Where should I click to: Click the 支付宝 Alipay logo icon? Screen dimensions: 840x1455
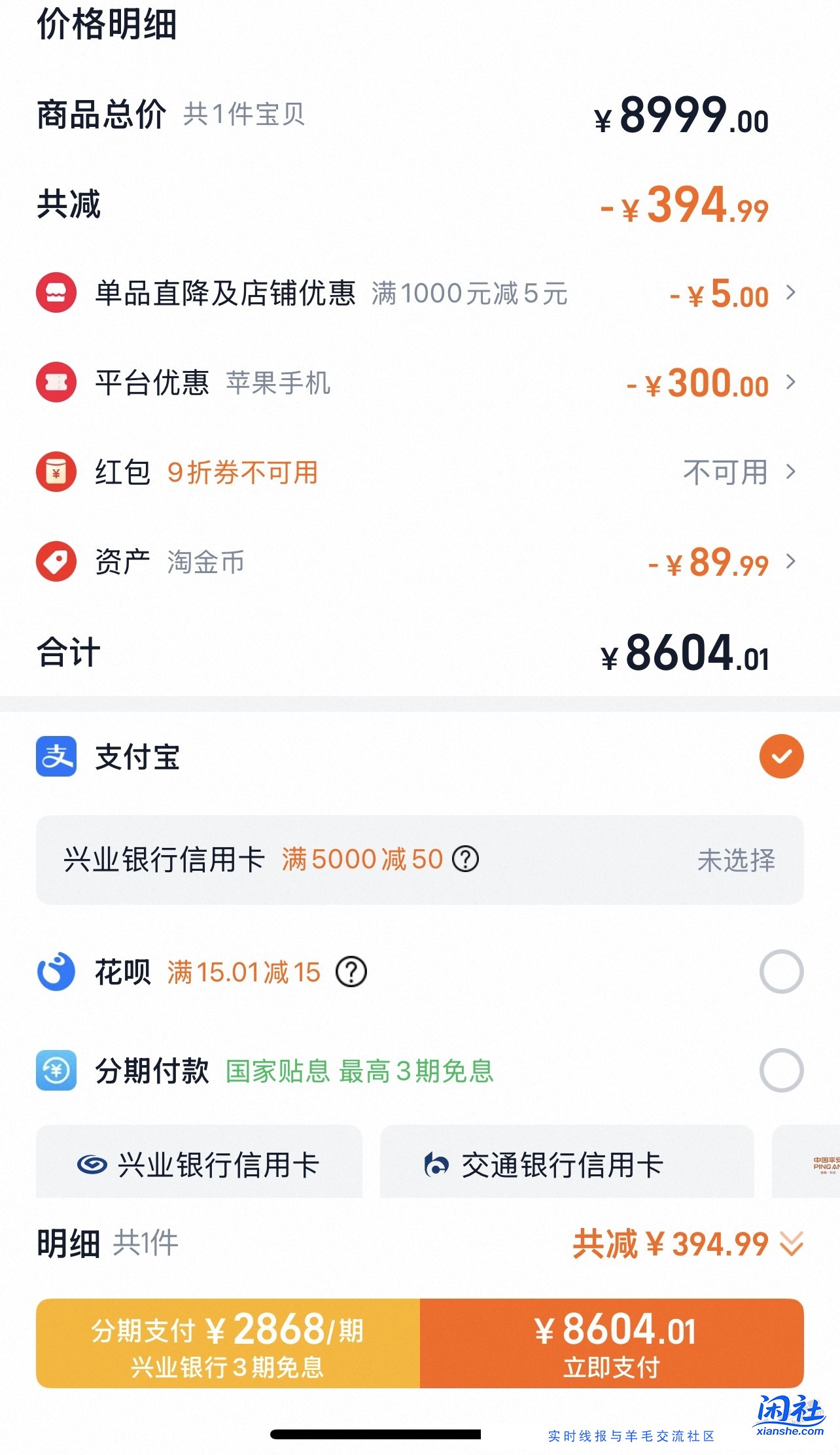tap(58, 758)
